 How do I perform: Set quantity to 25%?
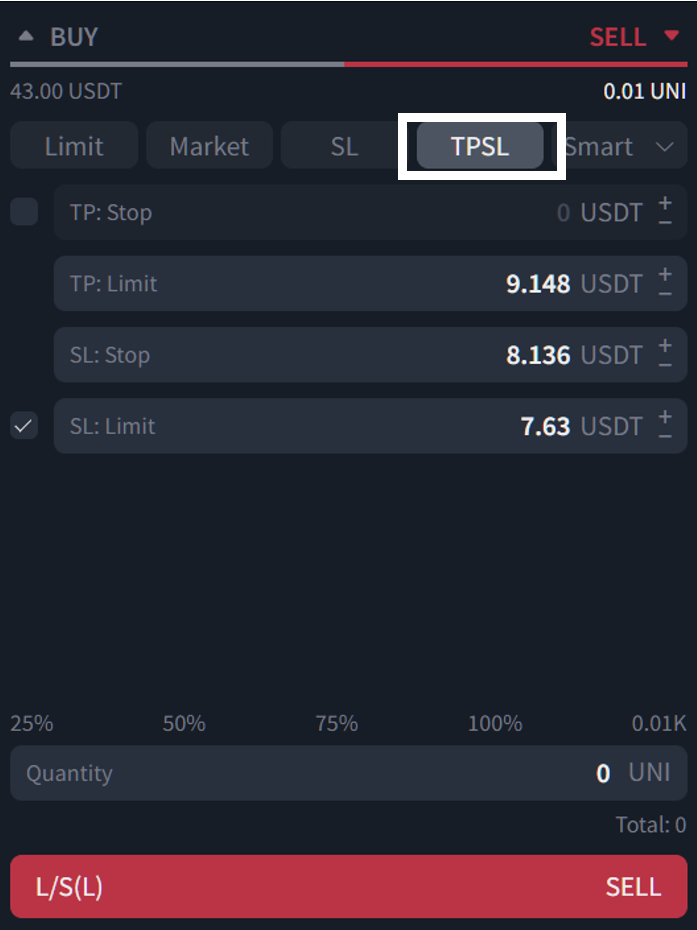click(31, 723)
